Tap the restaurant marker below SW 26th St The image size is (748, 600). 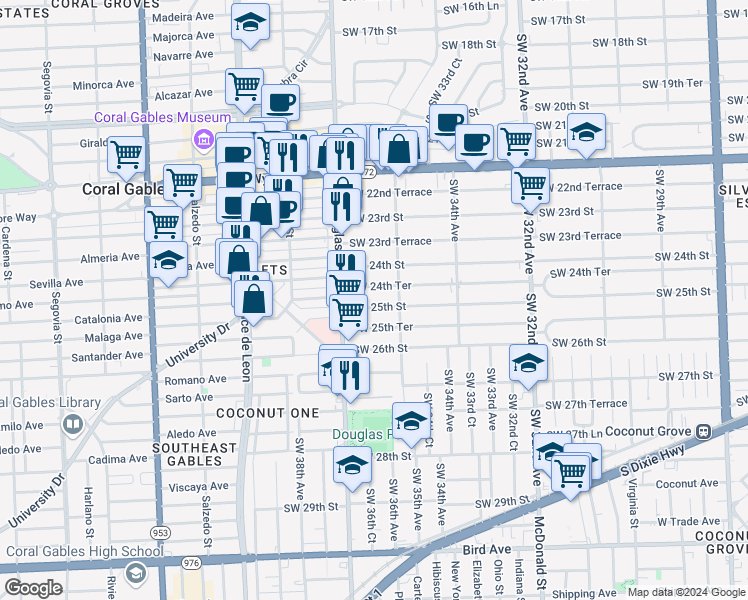(x=350, y=376)
